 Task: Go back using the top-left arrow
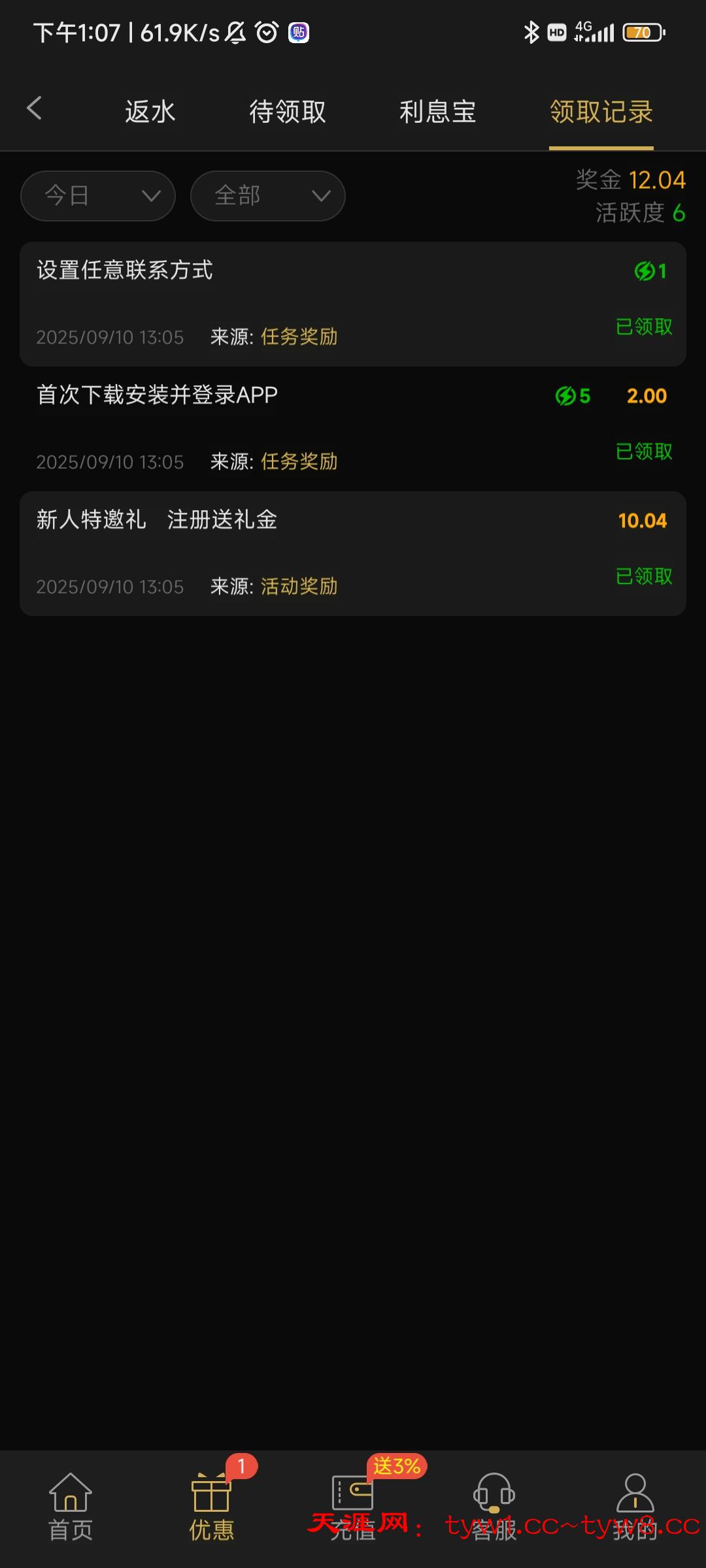click(35, 108)
